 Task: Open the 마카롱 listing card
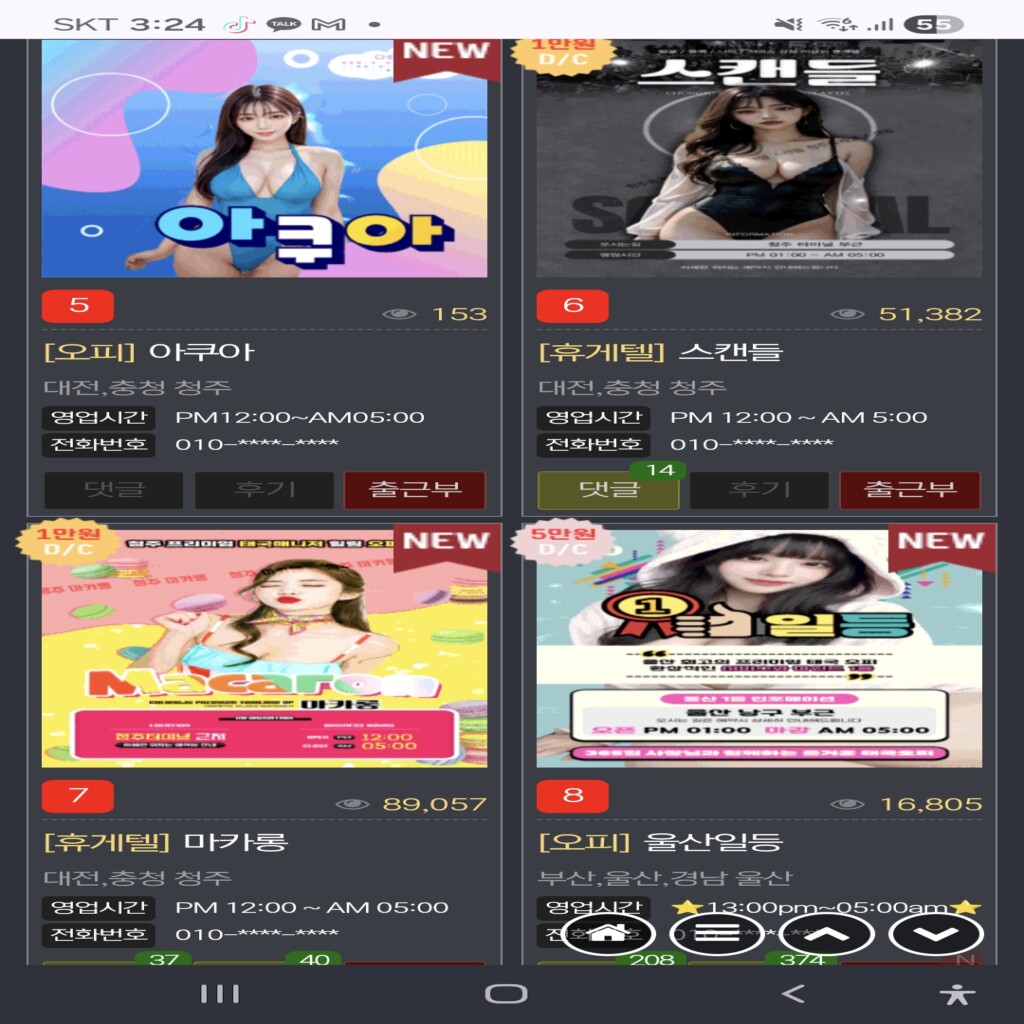click(x=264, y=648)
